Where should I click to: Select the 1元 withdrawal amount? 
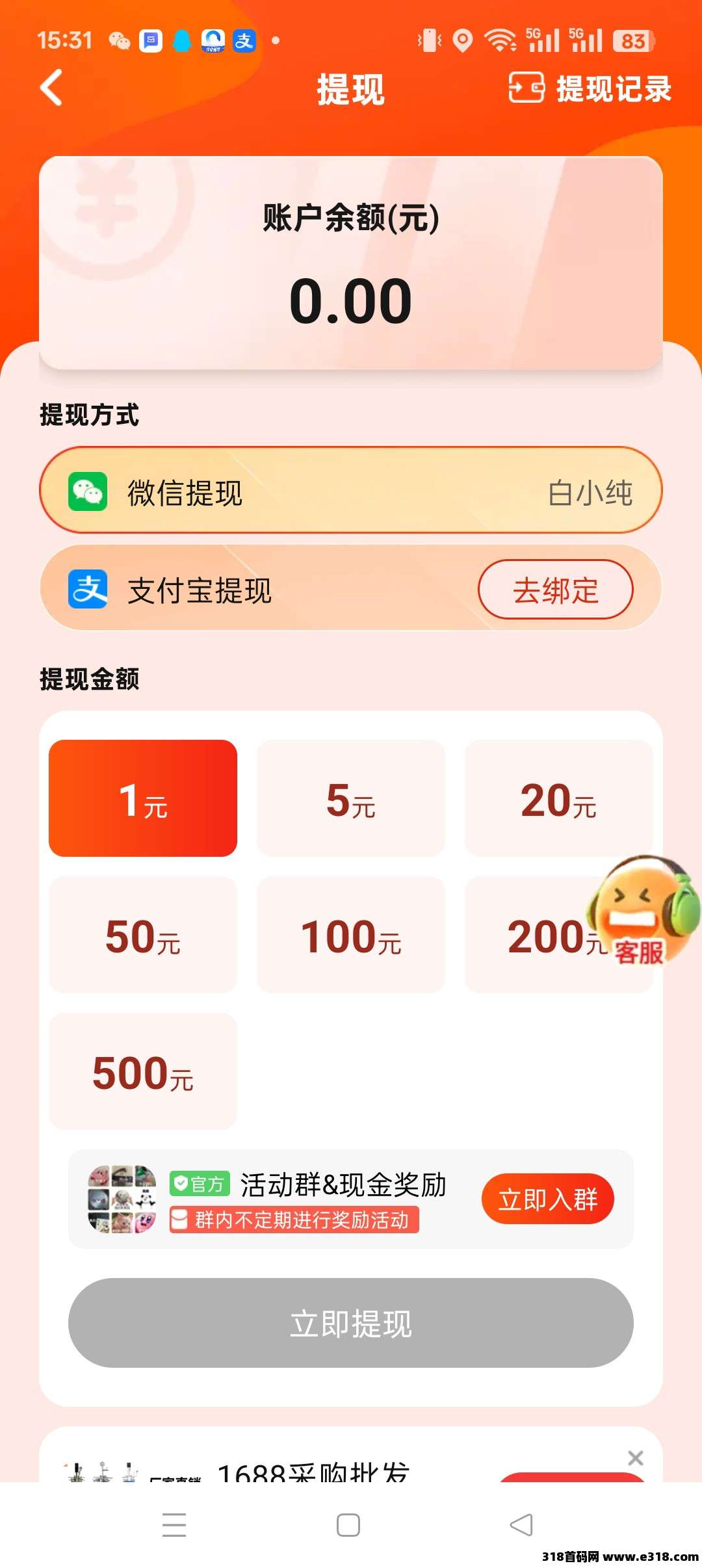coord(143,798)
